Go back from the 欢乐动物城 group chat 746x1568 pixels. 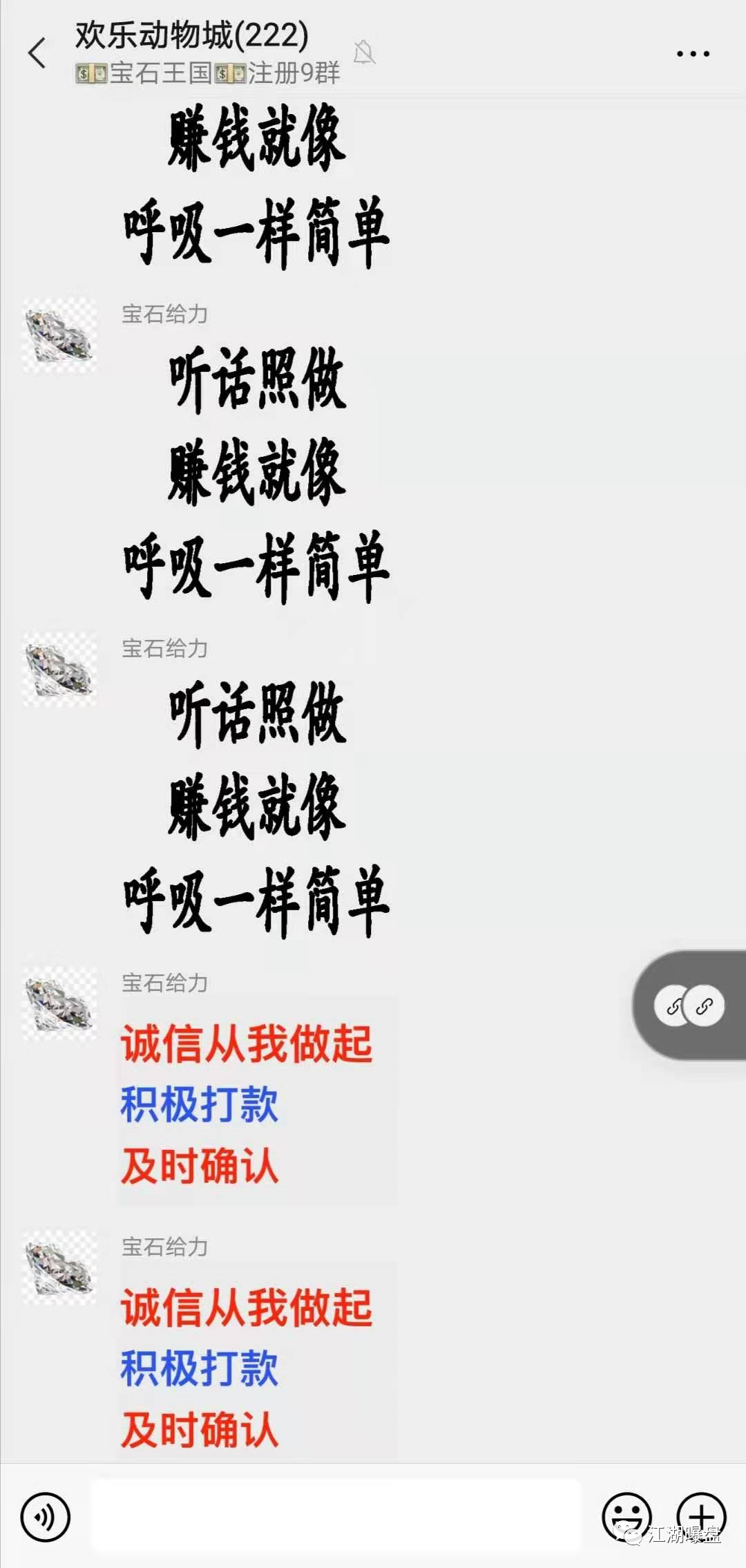pos(37,53)
